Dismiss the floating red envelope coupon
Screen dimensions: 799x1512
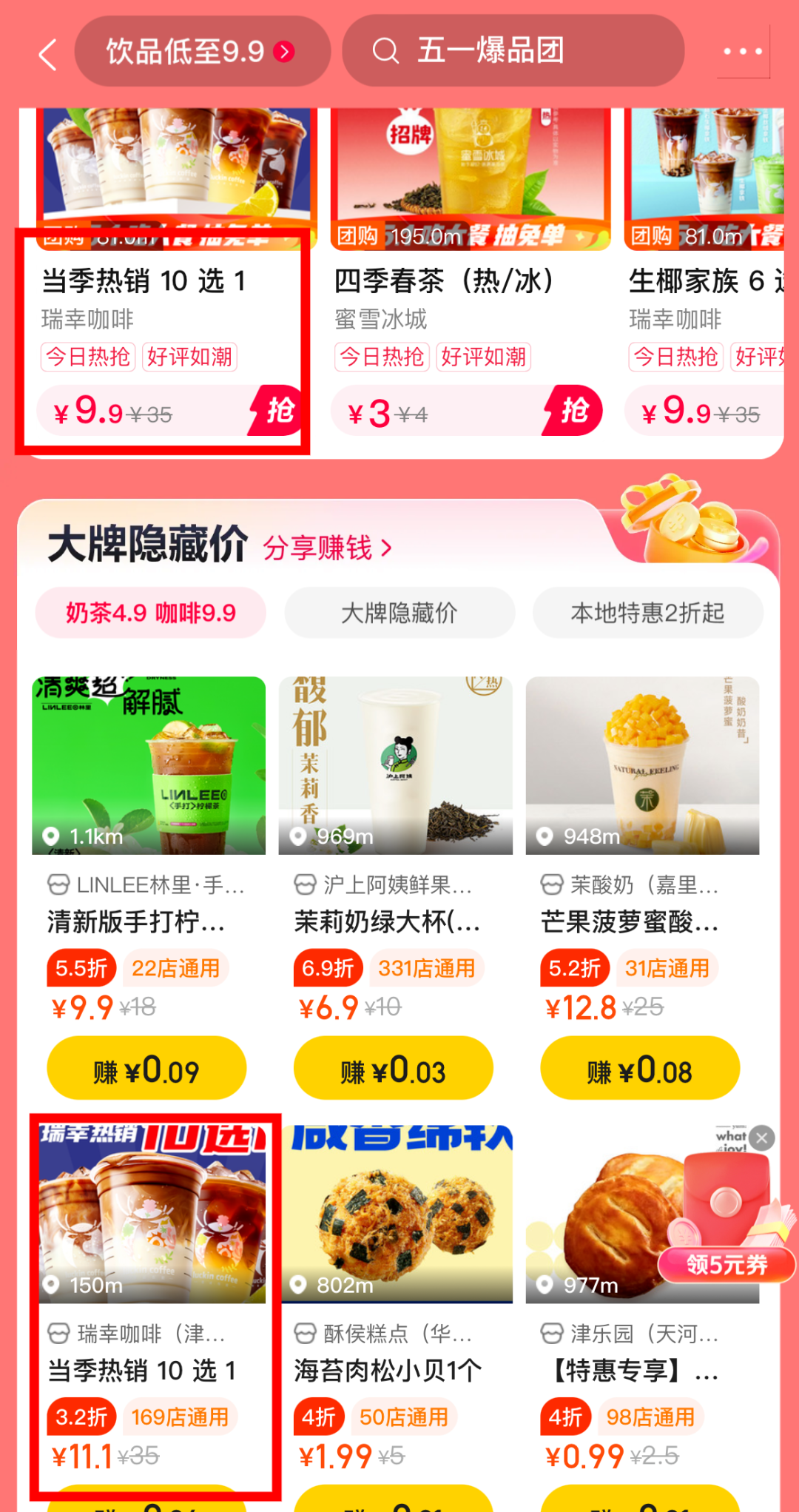coord(761,1138)
